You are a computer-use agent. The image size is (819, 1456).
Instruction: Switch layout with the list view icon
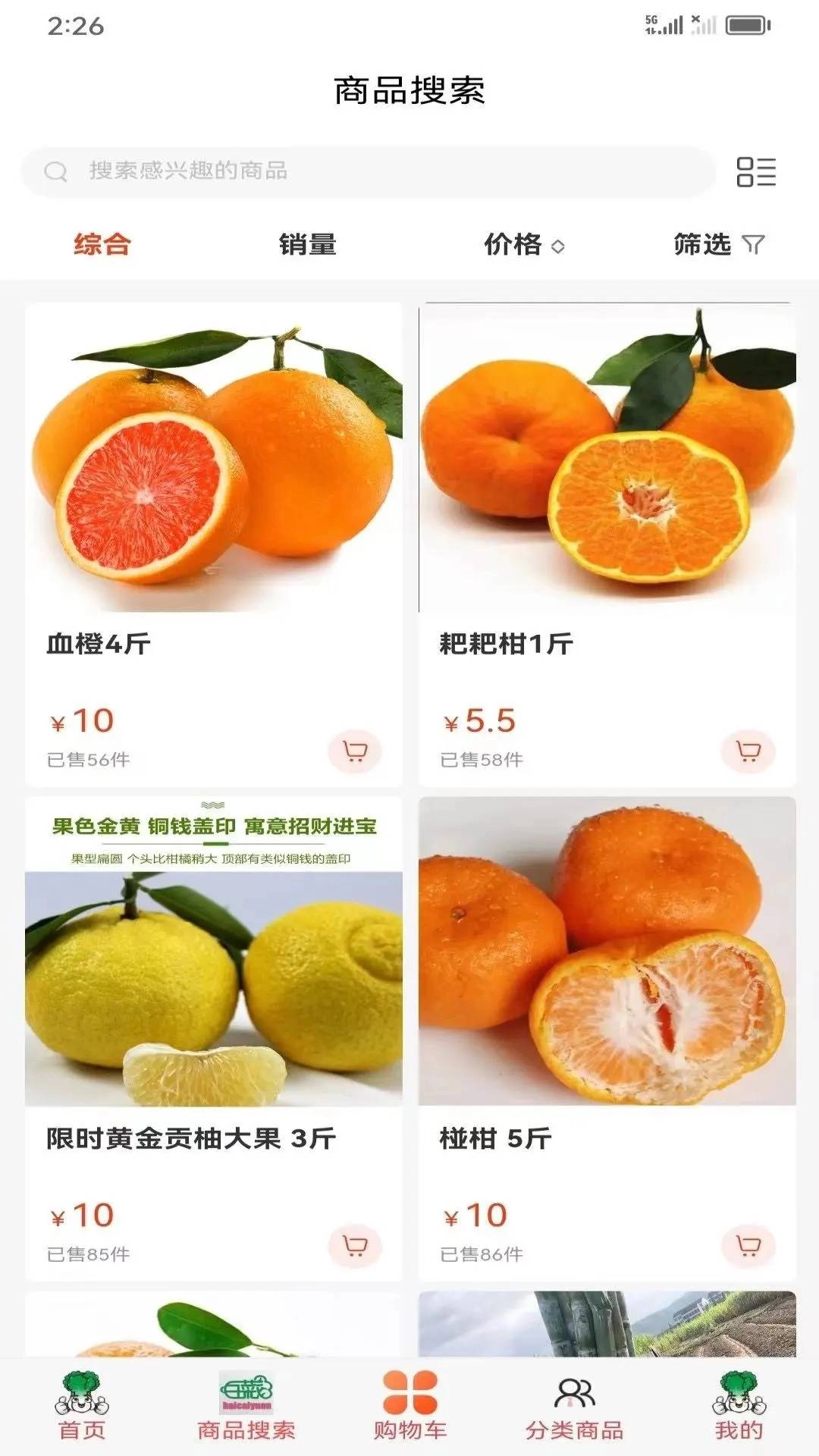[x=756, y=171]
